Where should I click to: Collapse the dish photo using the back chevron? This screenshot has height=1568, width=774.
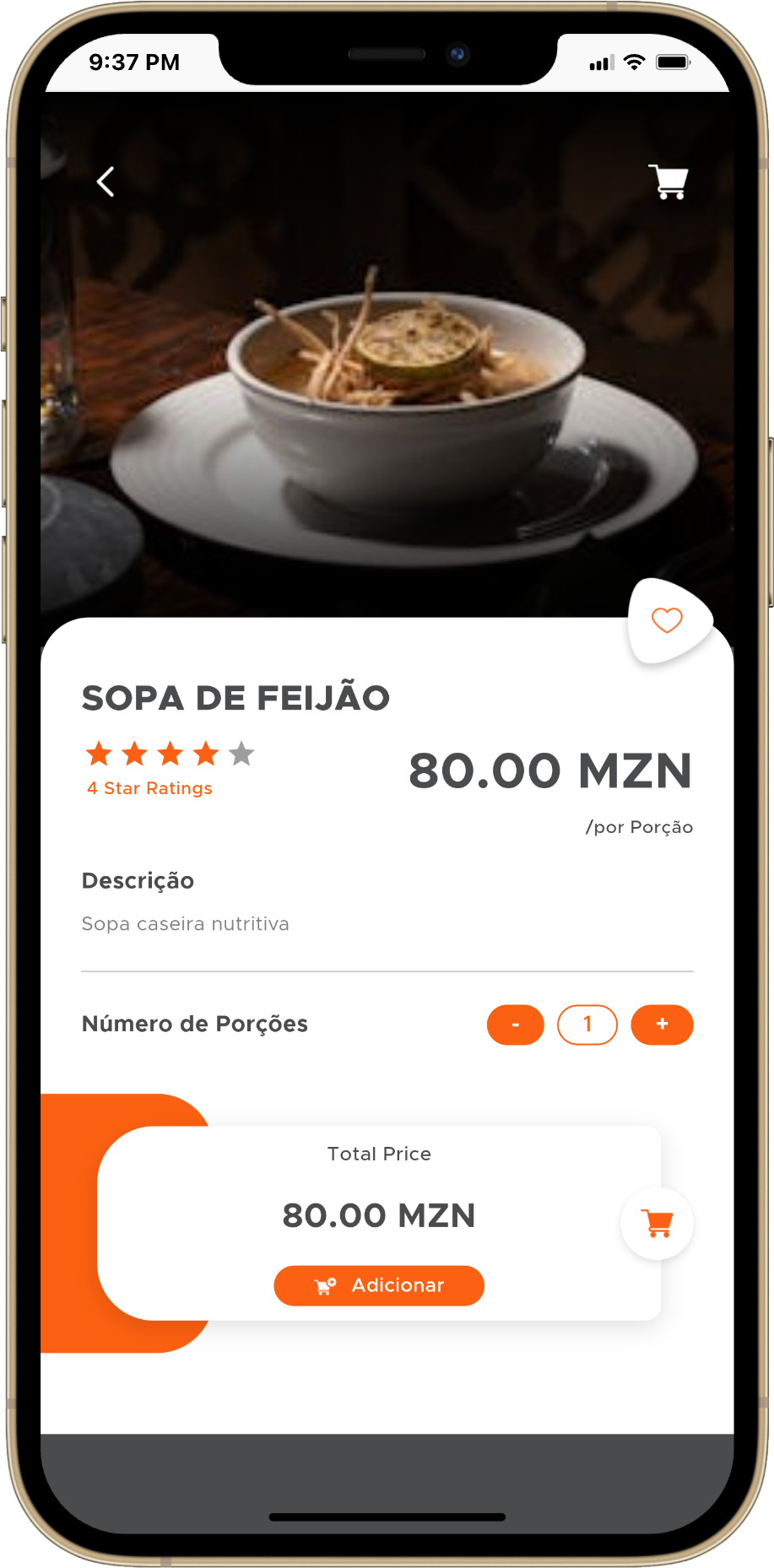point(106,181)
